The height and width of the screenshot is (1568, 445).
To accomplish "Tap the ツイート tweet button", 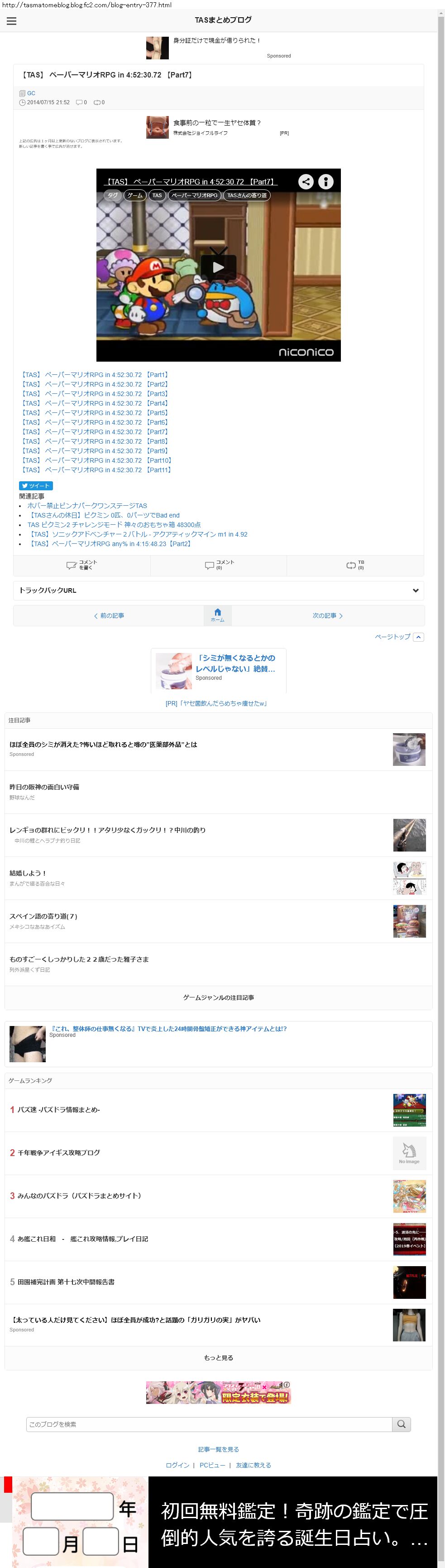I will [36, 486].
